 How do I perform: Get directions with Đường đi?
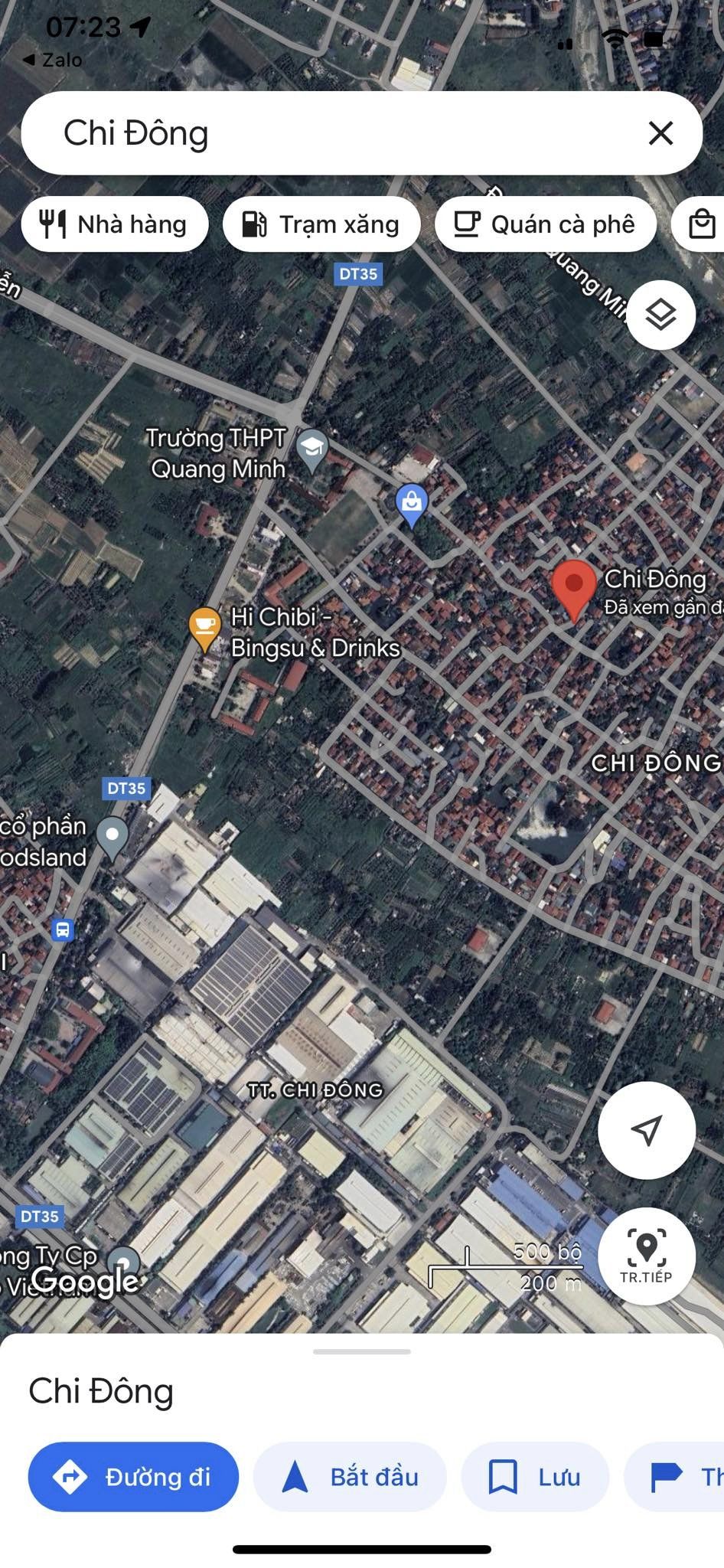[133, 1476]
